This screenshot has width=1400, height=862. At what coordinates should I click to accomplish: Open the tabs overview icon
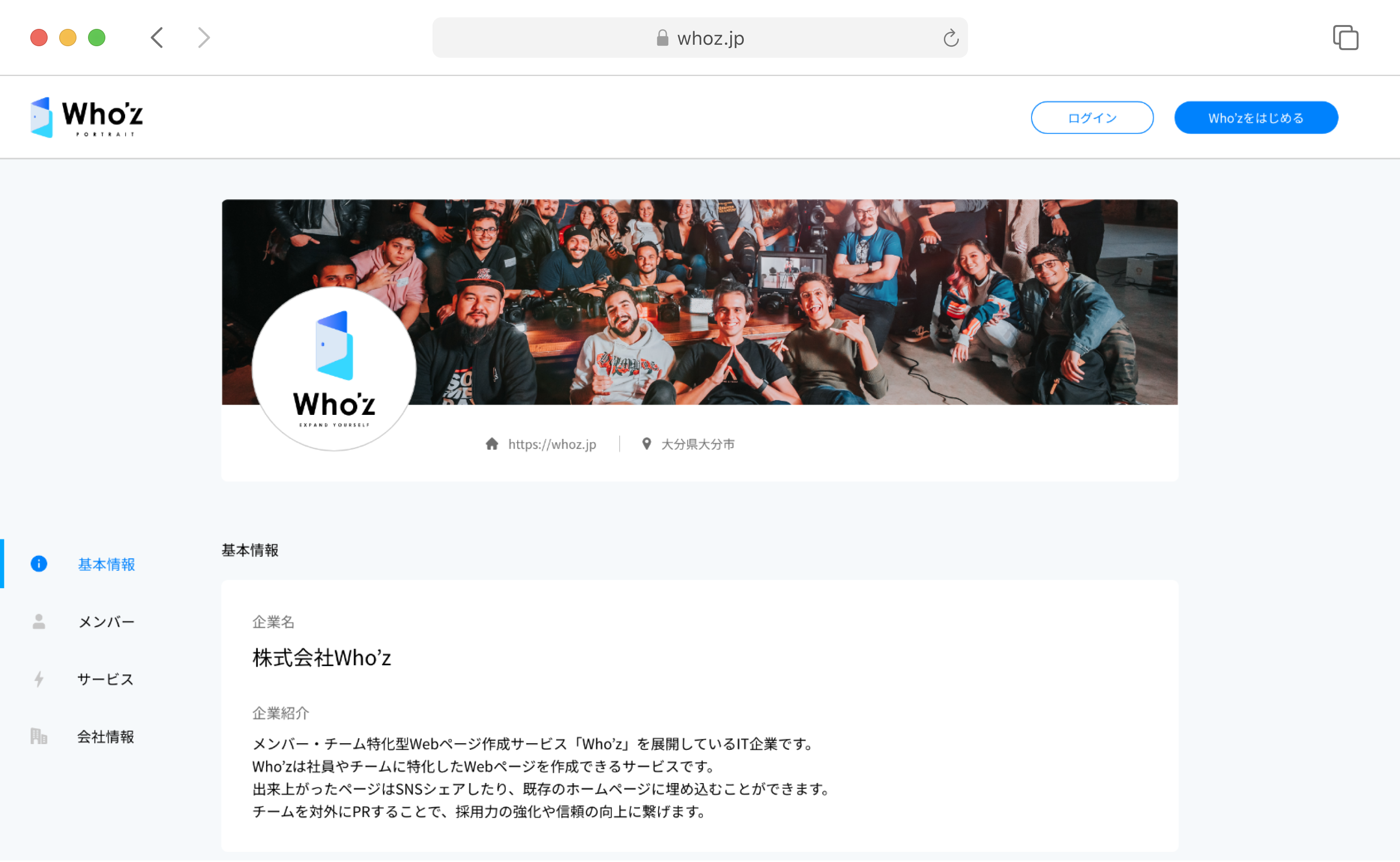pos(1345,38)
